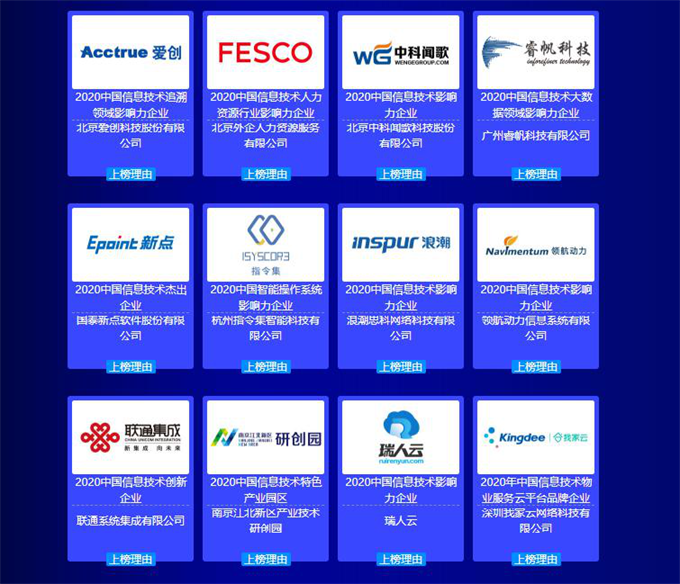
Task: View 上榜理由 for Kingdee 我家云
Action: 536,559
